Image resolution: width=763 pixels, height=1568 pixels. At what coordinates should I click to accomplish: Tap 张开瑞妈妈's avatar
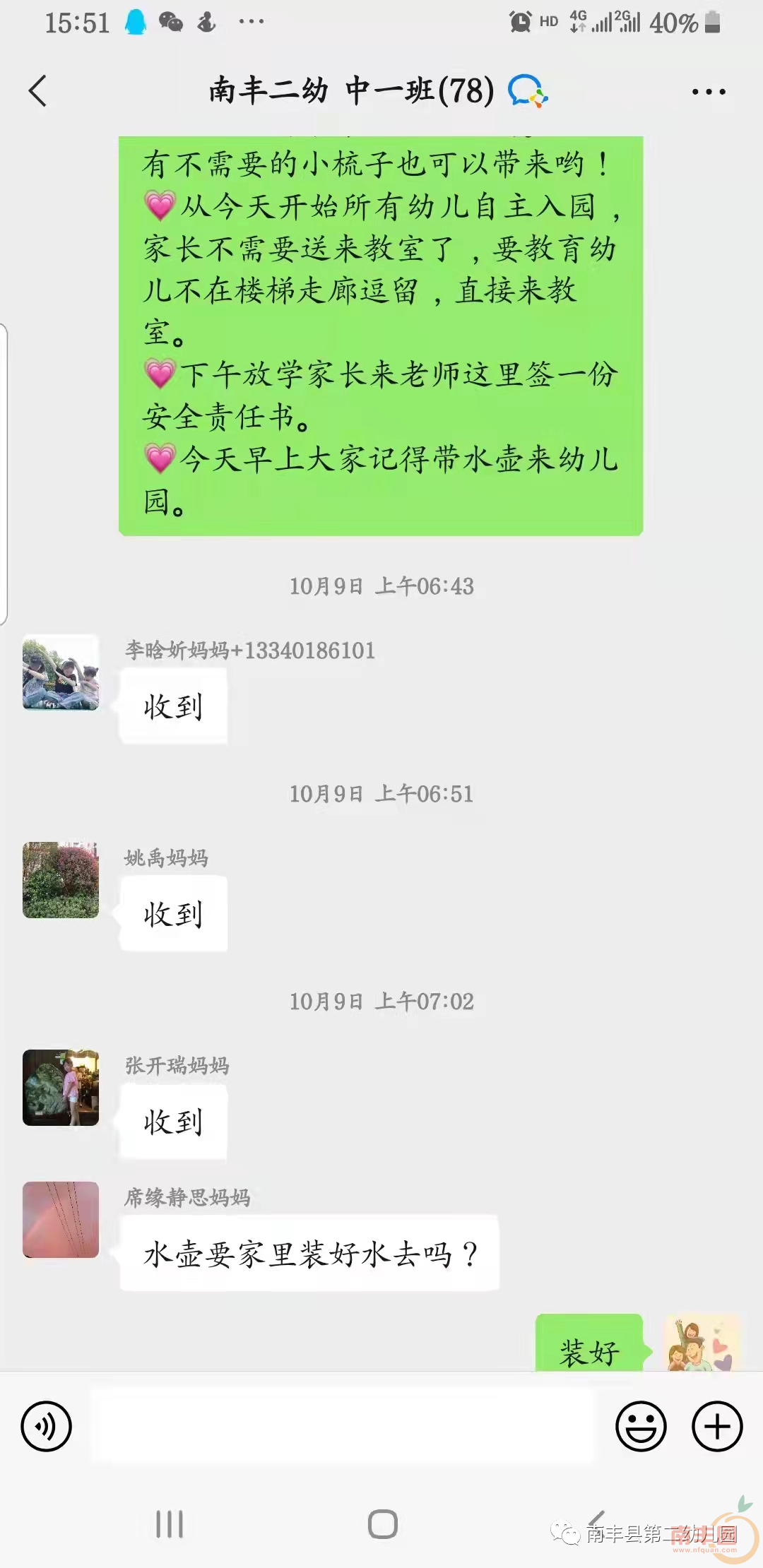tap(61, 1088)
